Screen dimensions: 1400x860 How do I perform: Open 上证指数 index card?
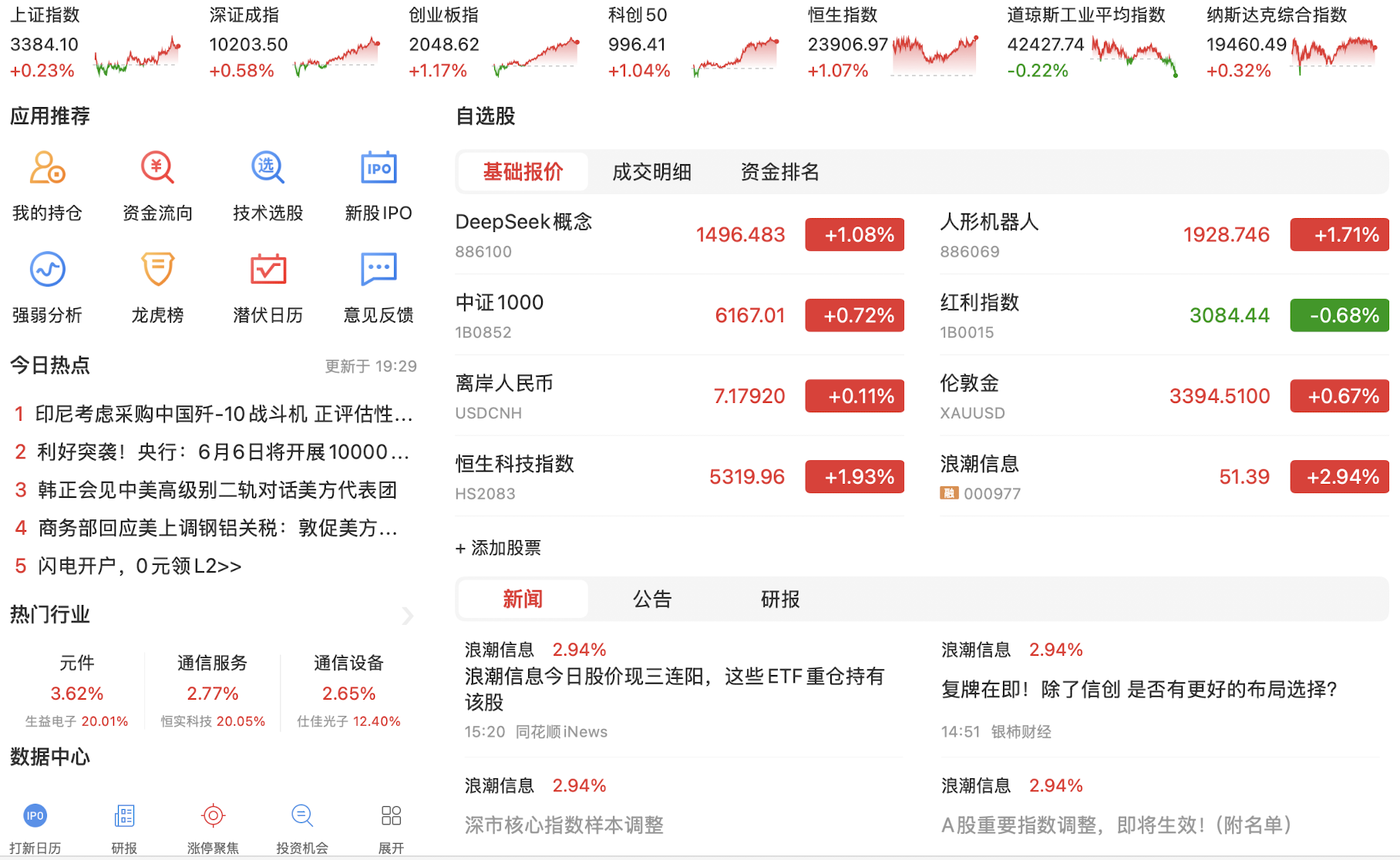click(x=93, y=44)
